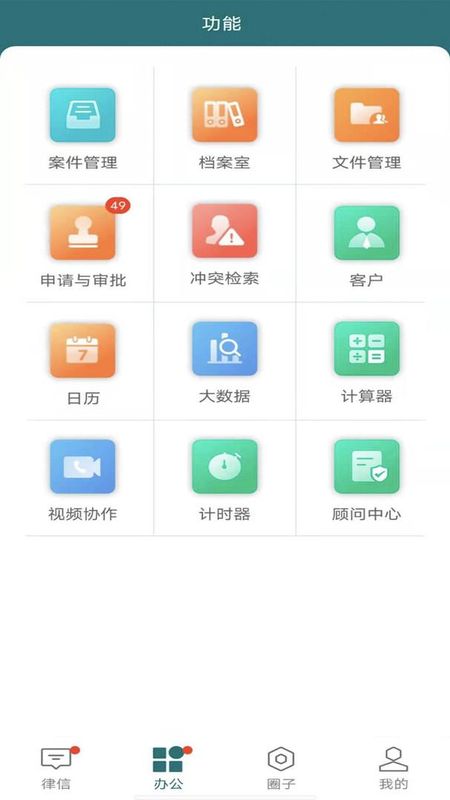
Task: Switch to the 我的 profile tab
Action: point(393,767)
